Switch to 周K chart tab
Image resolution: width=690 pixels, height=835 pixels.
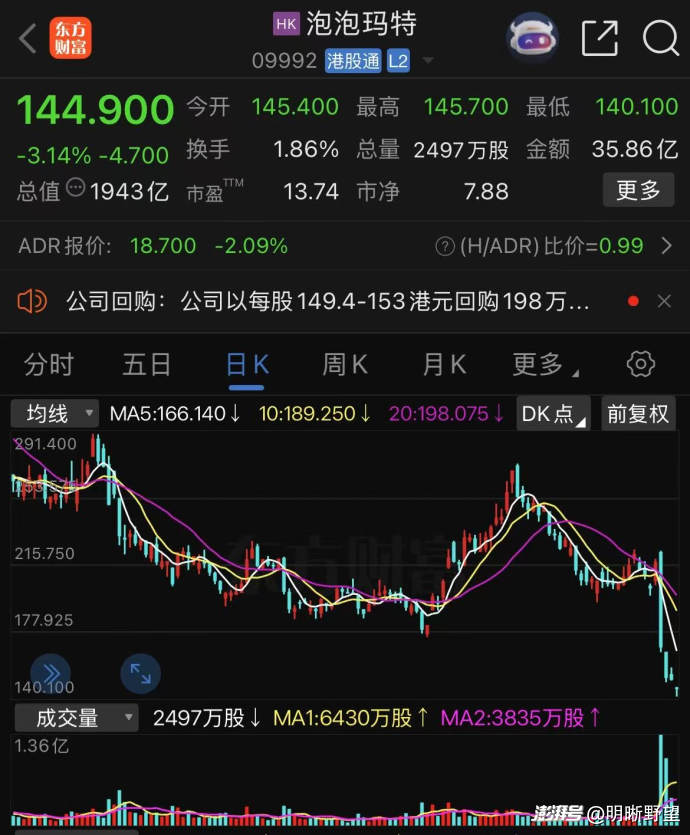click(345, 365)
